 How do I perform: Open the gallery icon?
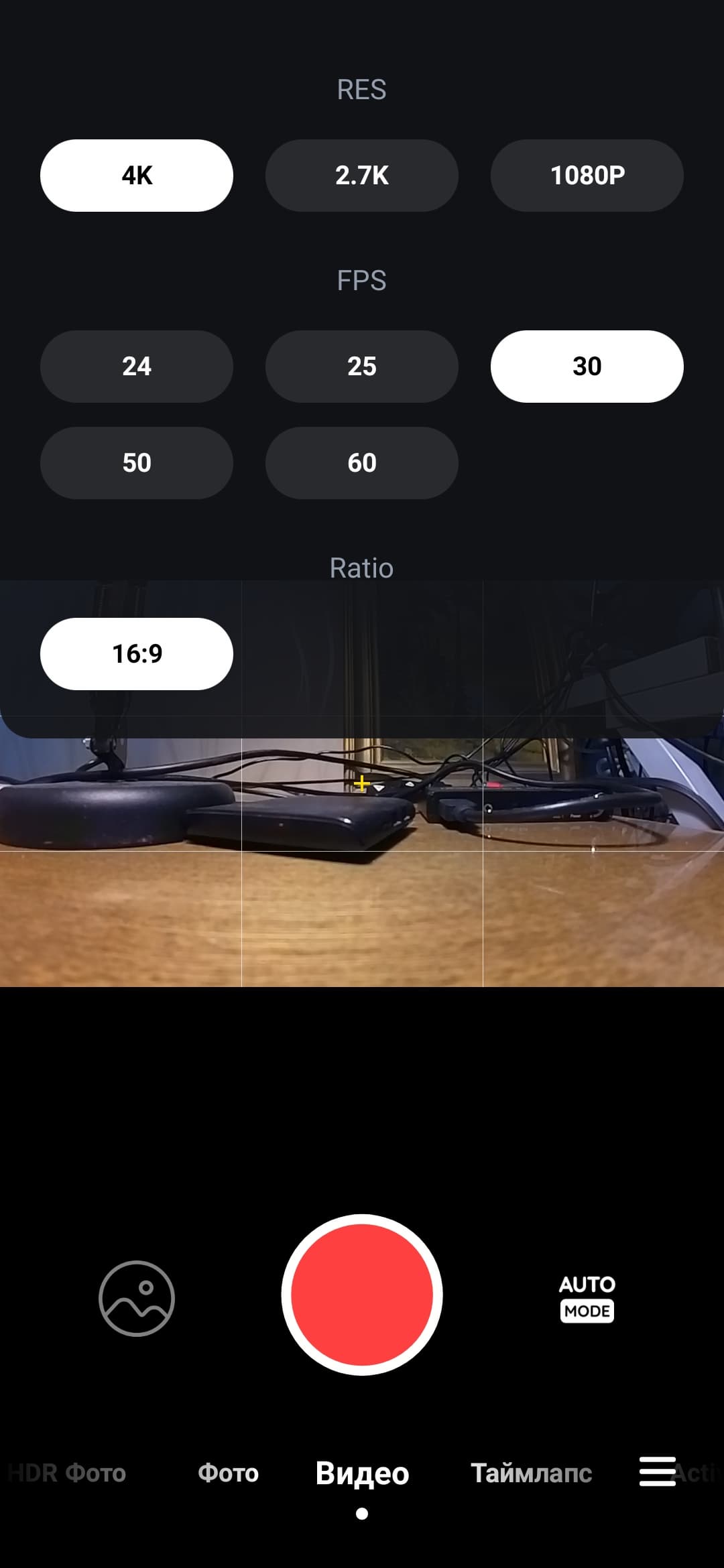(x=137, y=1298)
